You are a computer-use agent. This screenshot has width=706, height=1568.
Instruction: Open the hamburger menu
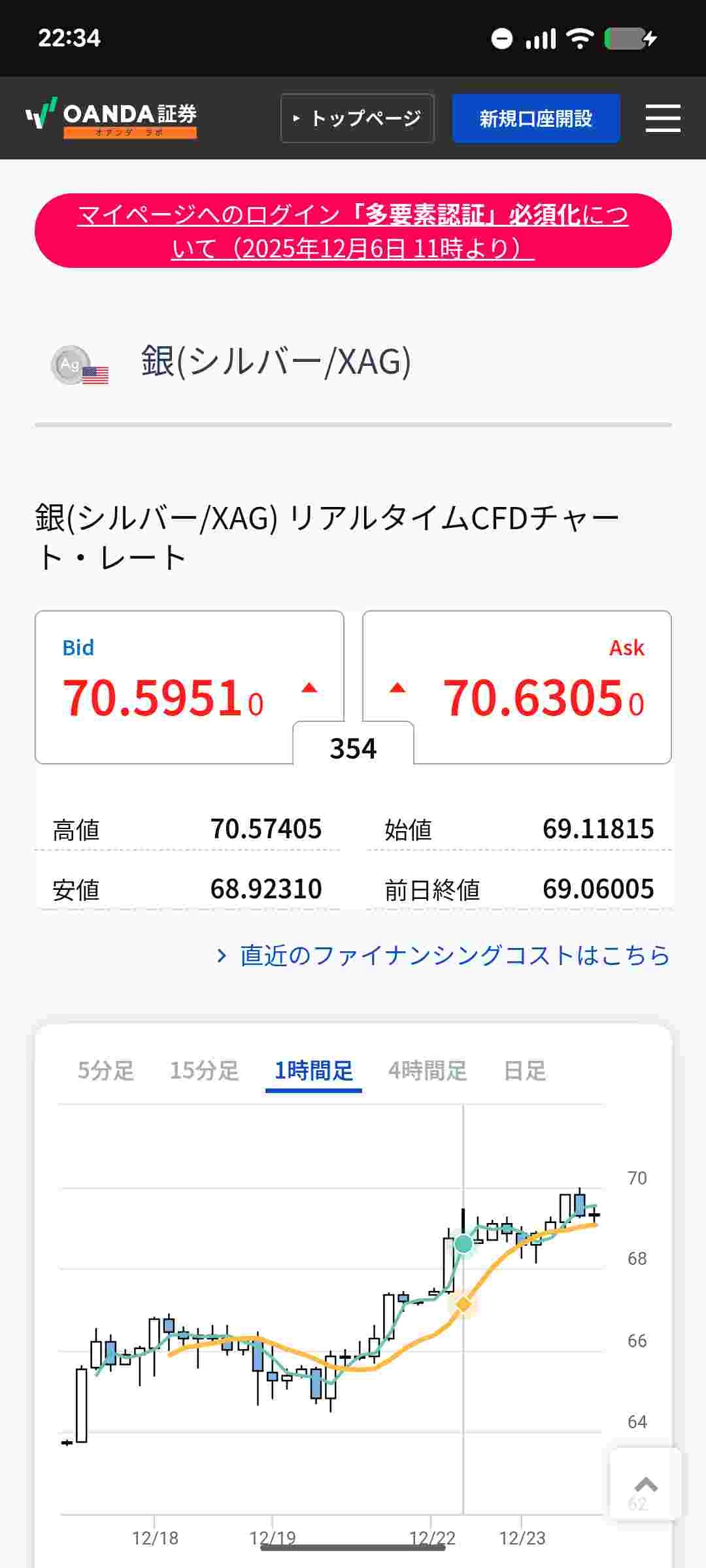click(x=663, y=118)
